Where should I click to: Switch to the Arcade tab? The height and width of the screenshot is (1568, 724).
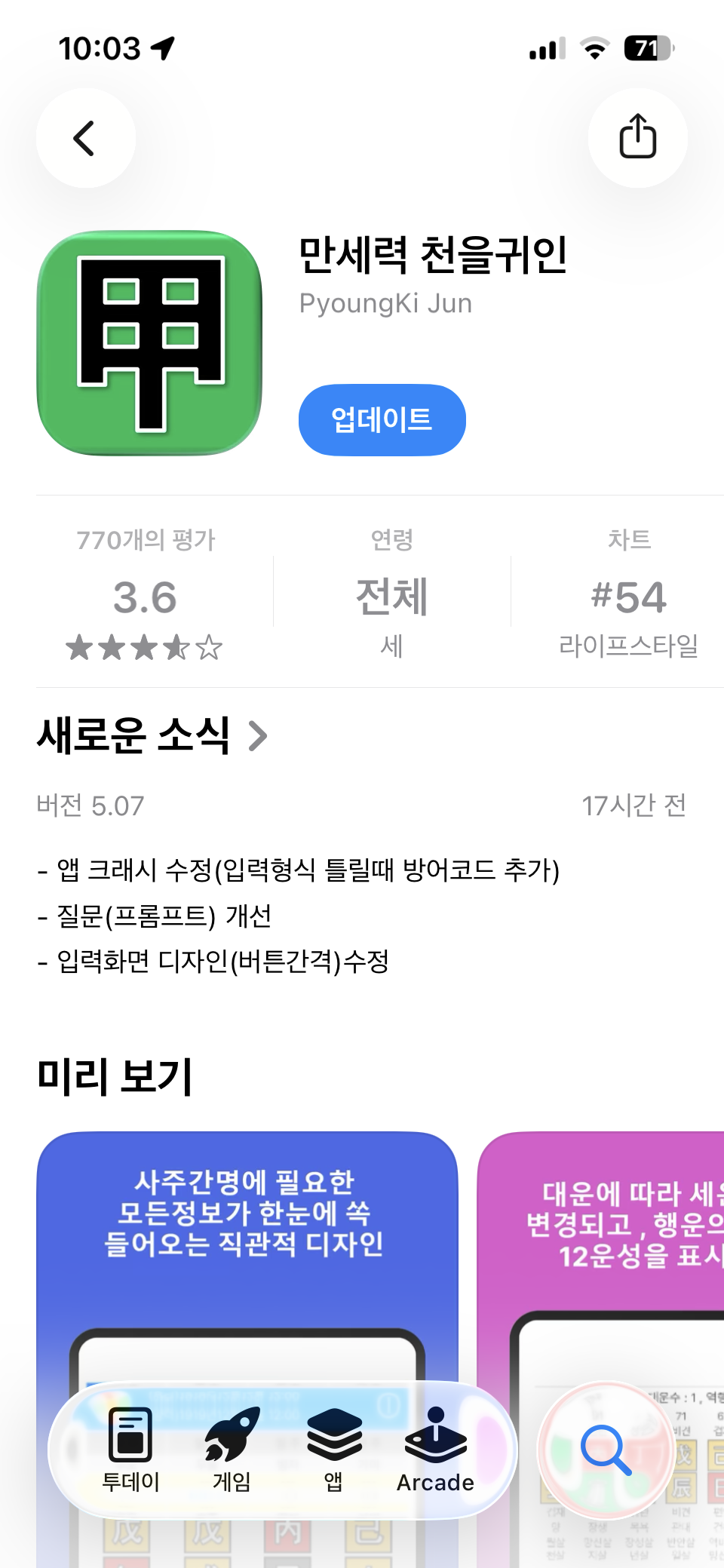point(435,1450)
